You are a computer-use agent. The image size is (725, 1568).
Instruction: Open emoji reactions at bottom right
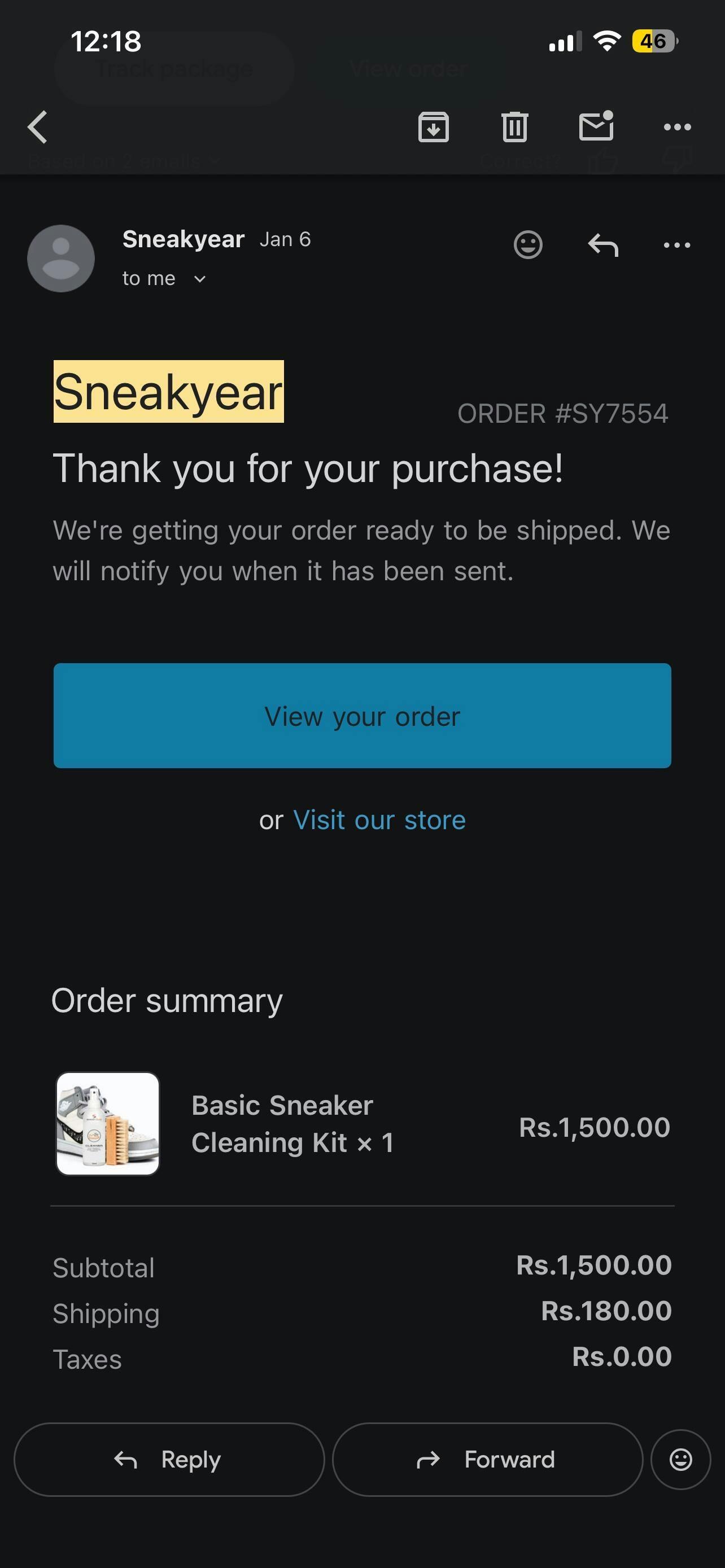click(x=680, y=1460)
